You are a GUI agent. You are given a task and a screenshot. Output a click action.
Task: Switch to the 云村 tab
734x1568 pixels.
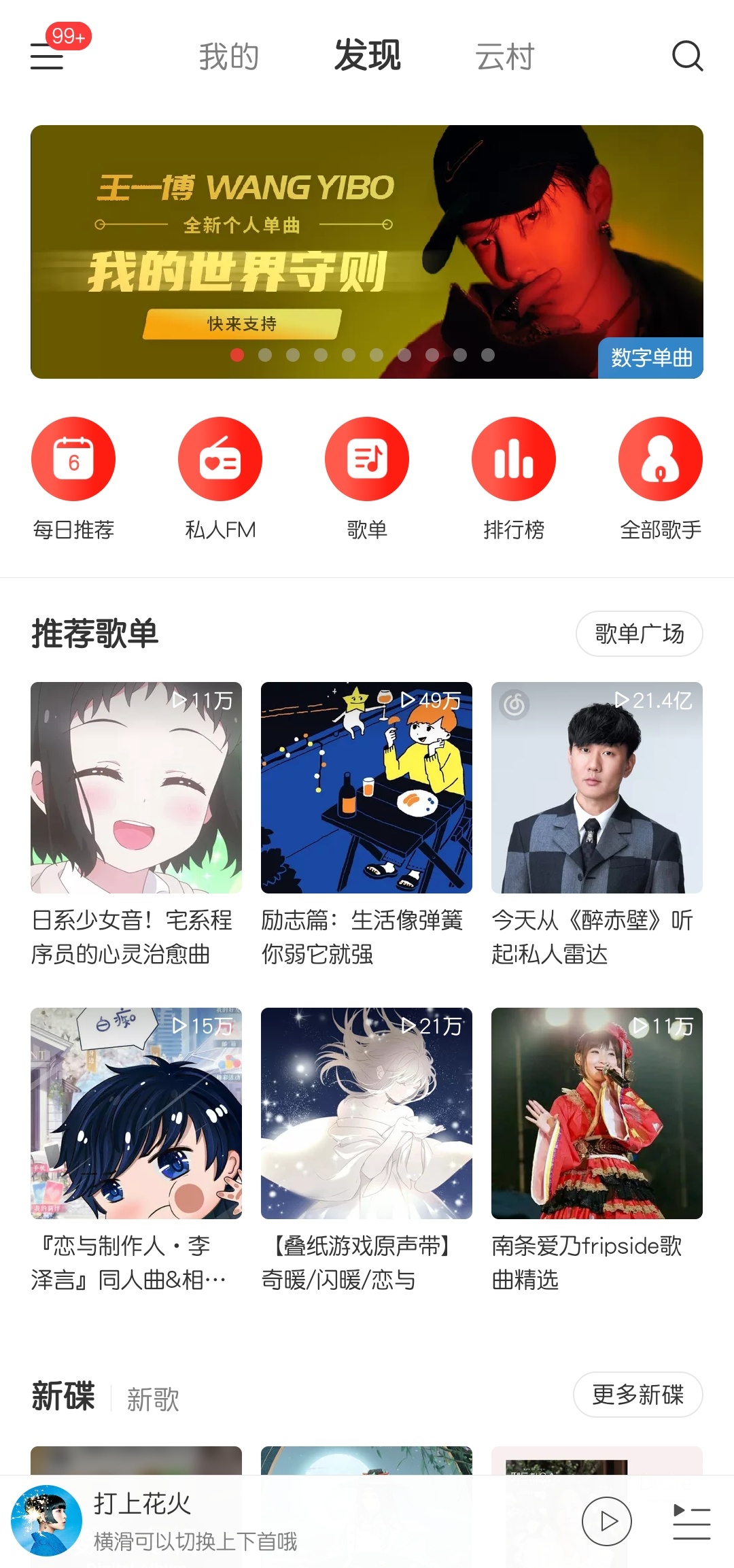[505, 56]
